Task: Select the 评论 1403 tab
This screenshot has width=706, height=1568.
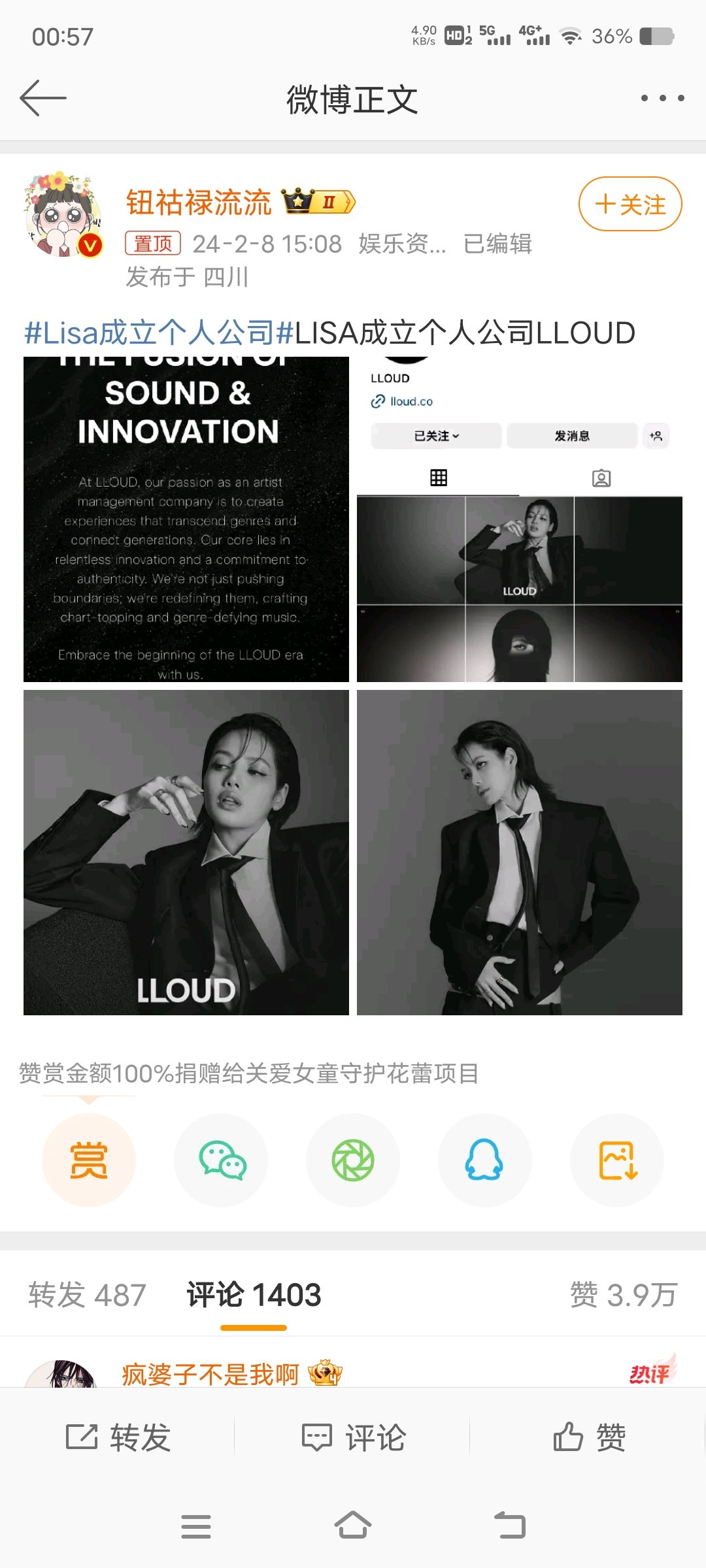Action: (254, 1295)
